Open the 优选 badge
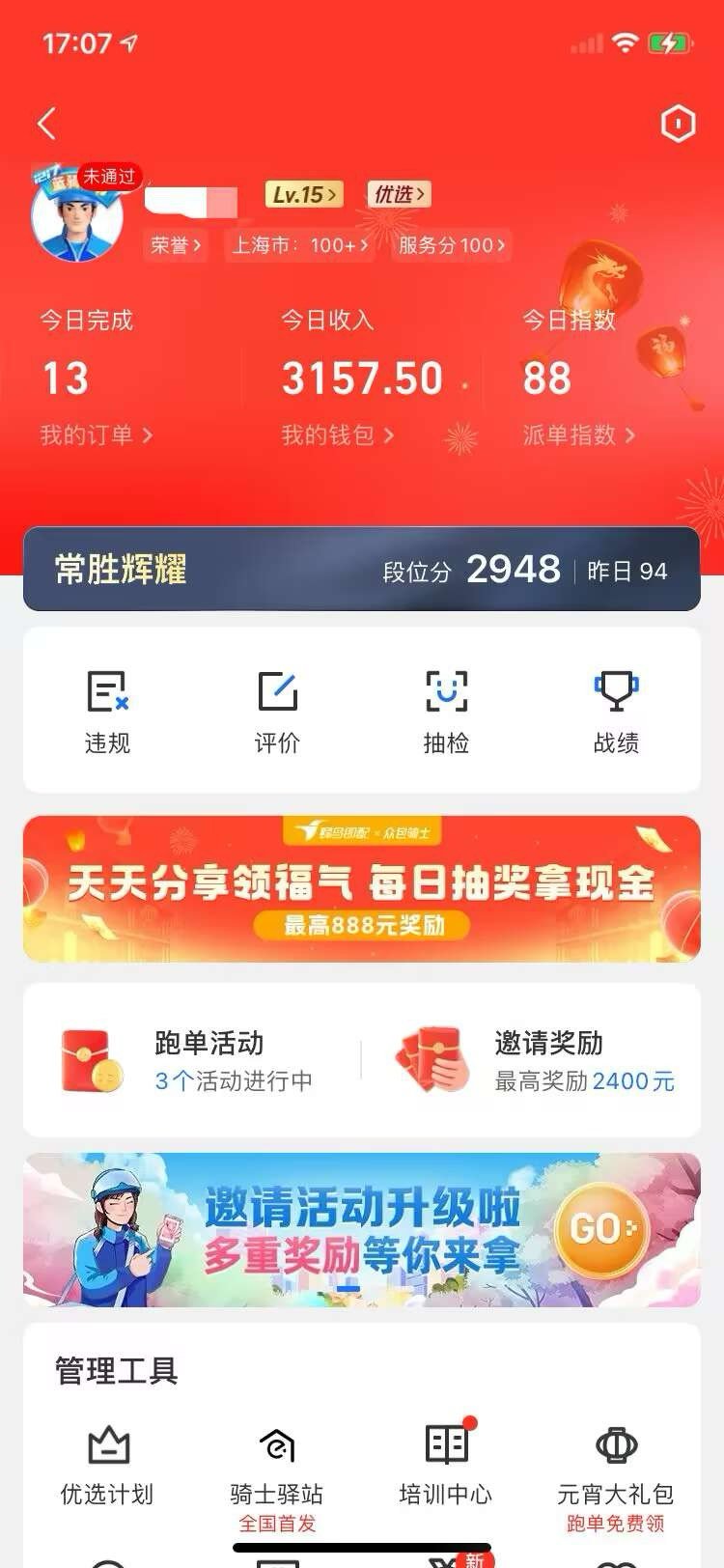This screenshot has height=1568, width=724. pyautogui.click(x=398, y=195)
